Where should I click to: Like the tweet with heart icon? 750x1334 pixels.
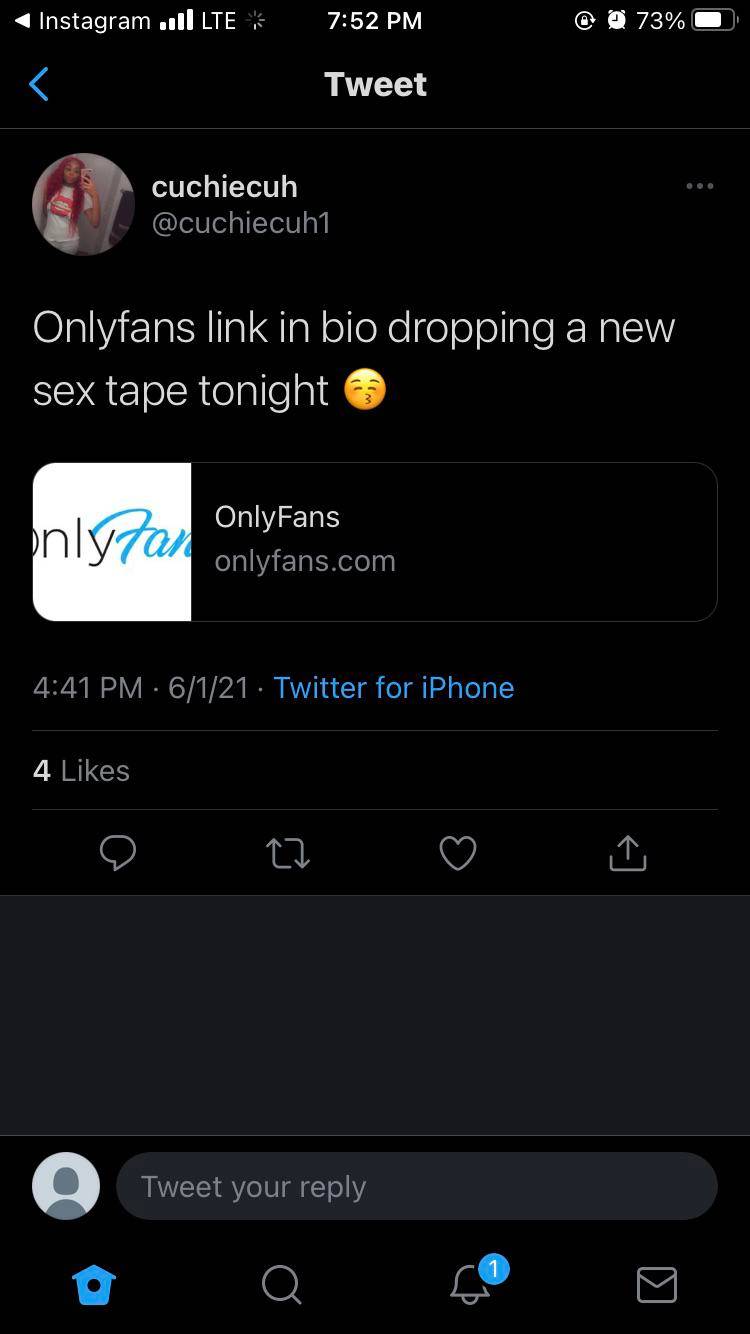tap(458, 853)
